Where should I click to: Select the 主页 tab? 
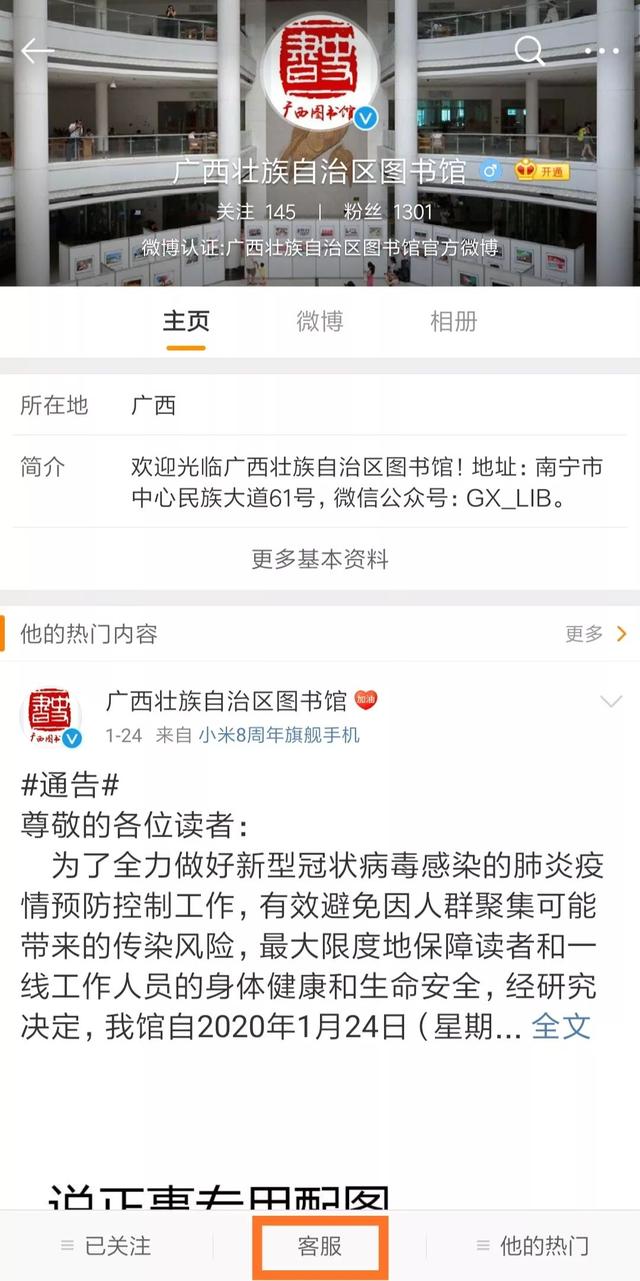186,321
